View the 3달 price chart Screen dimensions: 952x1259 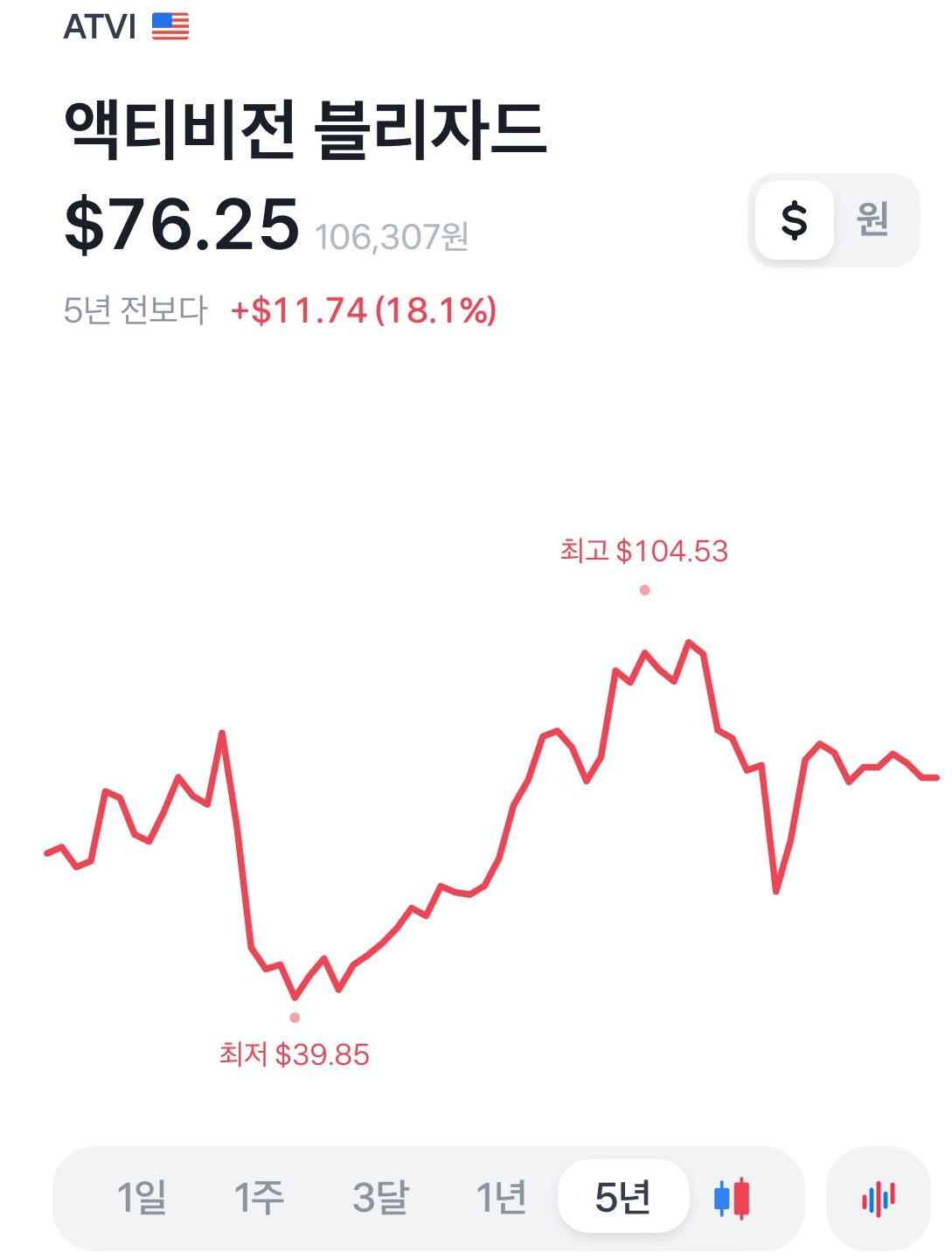pyautogui.click(x=380, y=1197)
